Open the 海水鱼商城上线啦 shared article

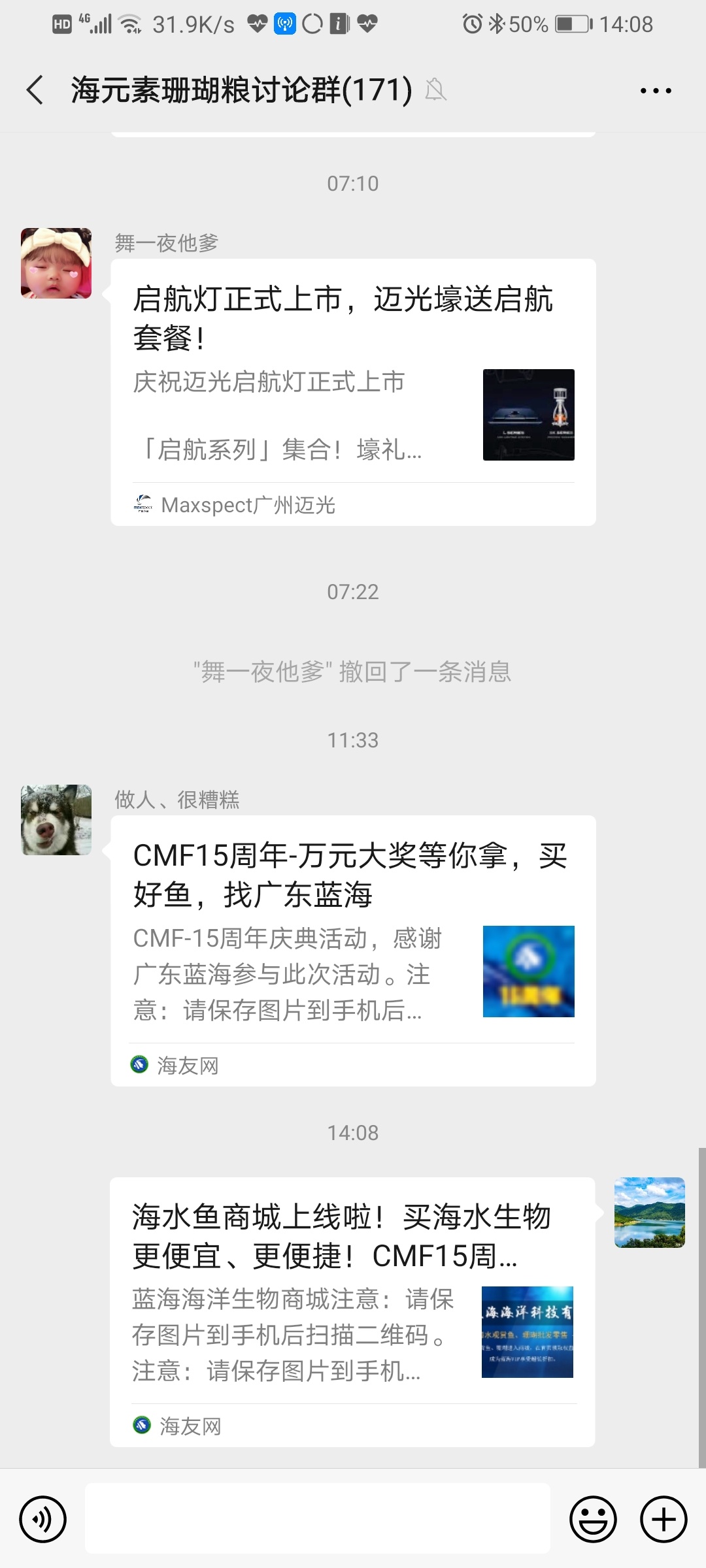[352, 1311]
